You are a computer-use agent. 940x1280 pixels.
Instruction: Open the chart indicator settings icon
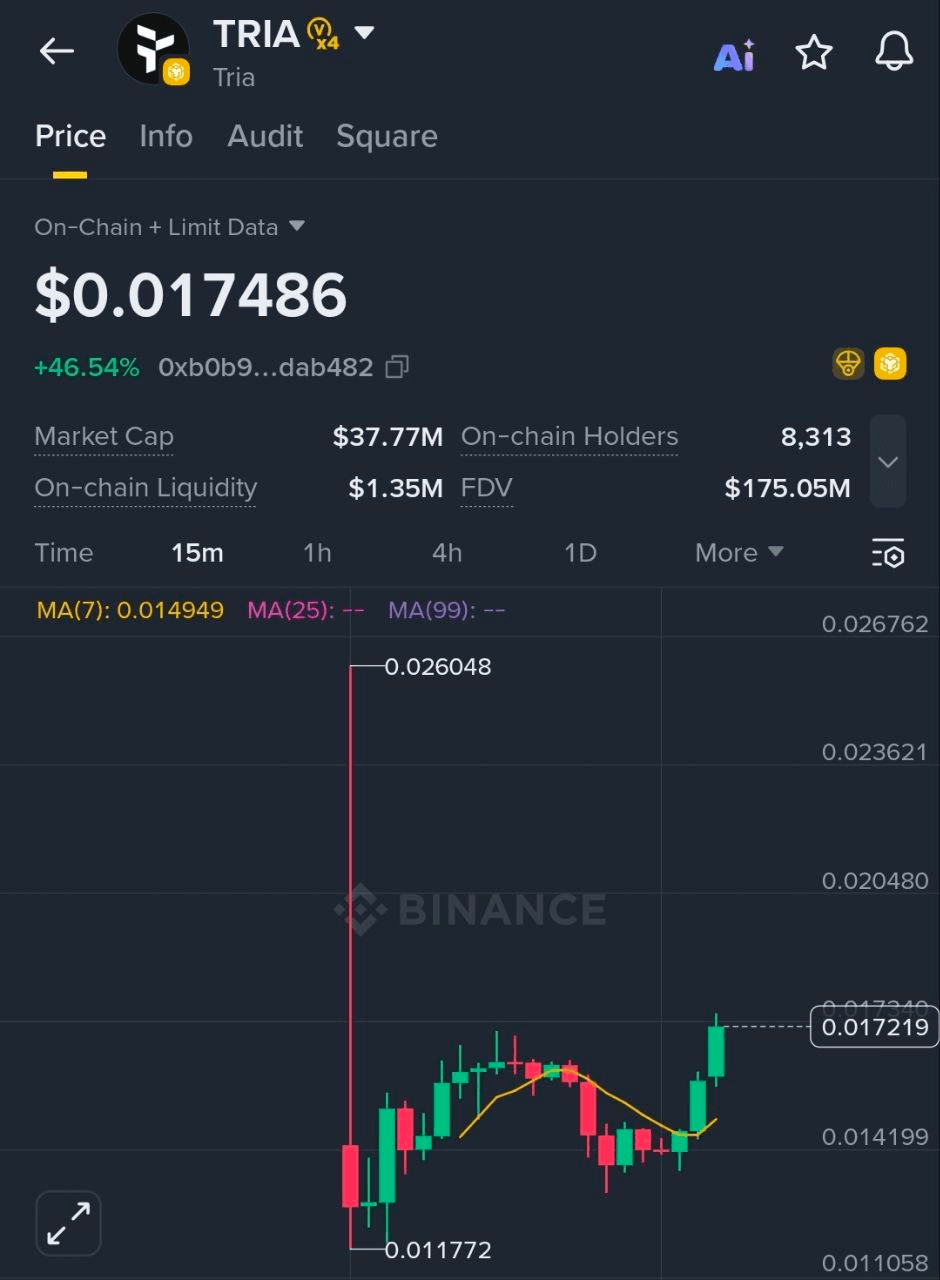pyautogui.click(x=888, y=553)
